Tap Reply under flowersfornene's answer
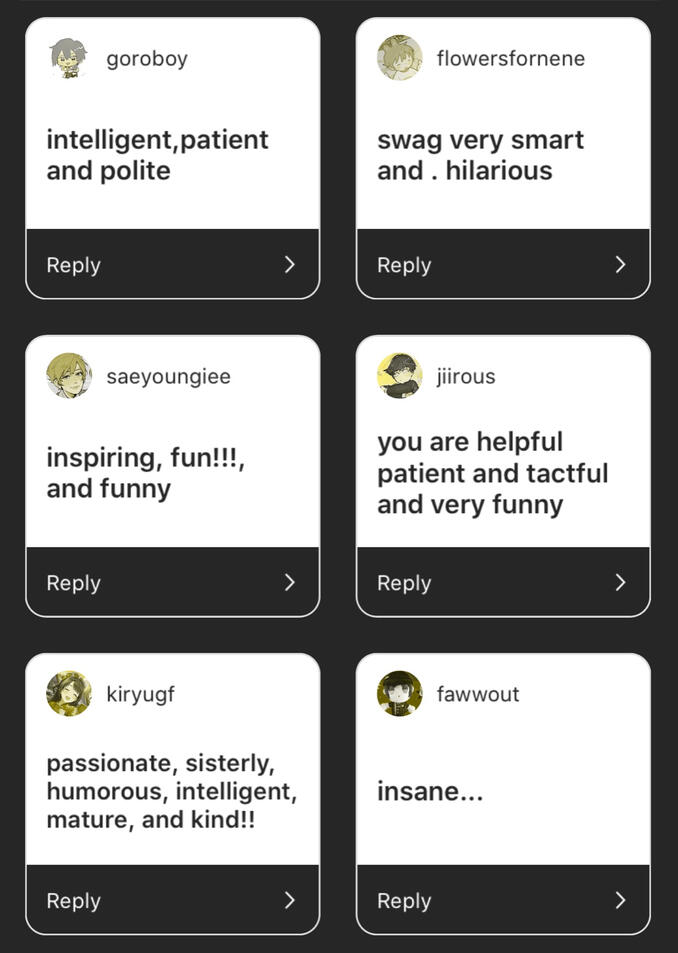Image resolution: width=678 pixels, height=953 pixels. [502, 264]
